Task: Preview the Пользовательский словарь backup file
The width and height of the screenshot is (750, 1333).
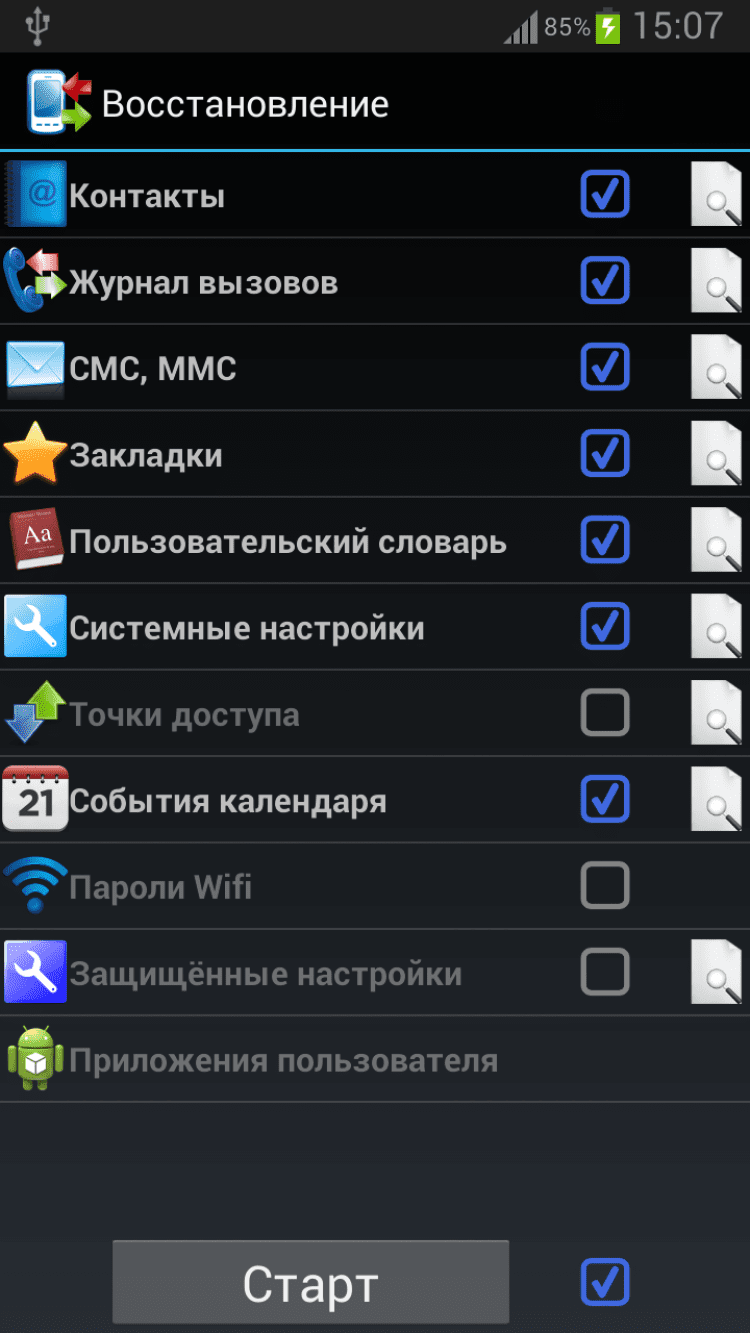Action: click(x=716, y=540)
